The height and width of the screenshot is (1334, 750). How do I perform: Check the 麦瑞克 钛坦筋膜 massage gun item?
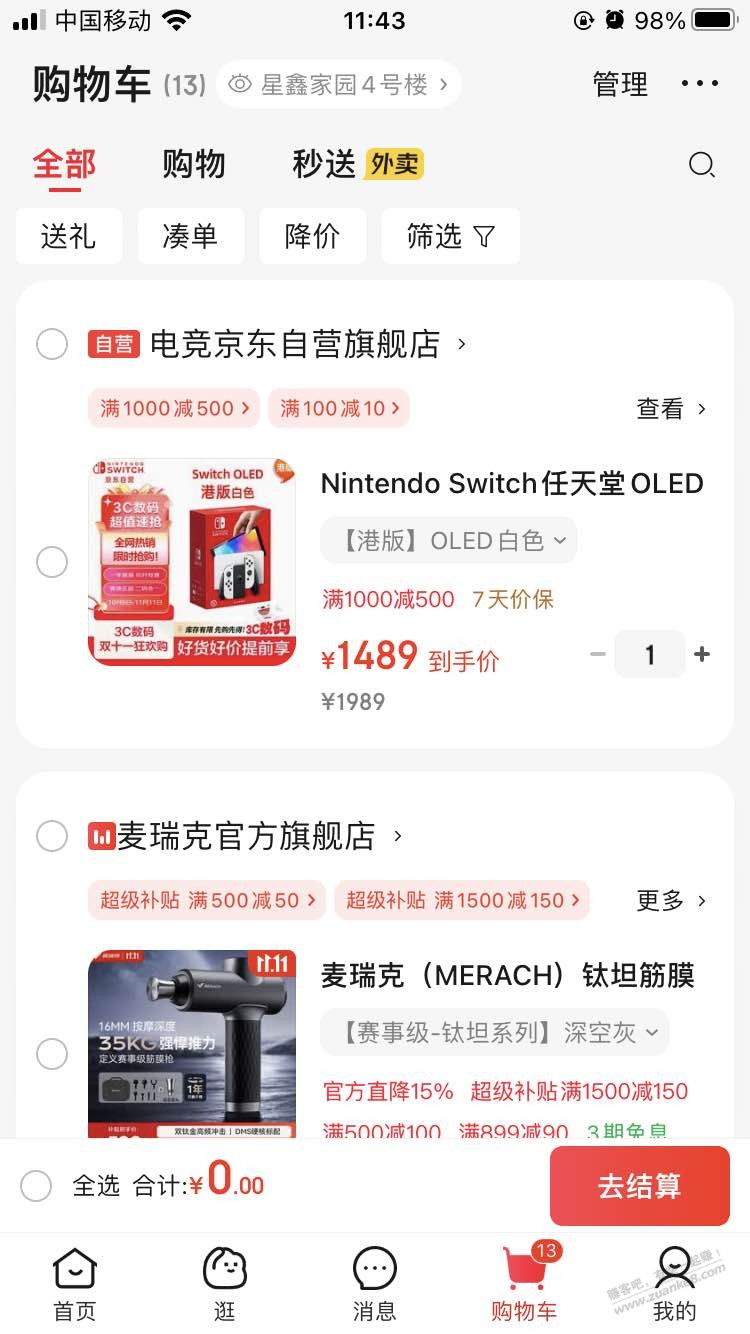point(52,1053)
